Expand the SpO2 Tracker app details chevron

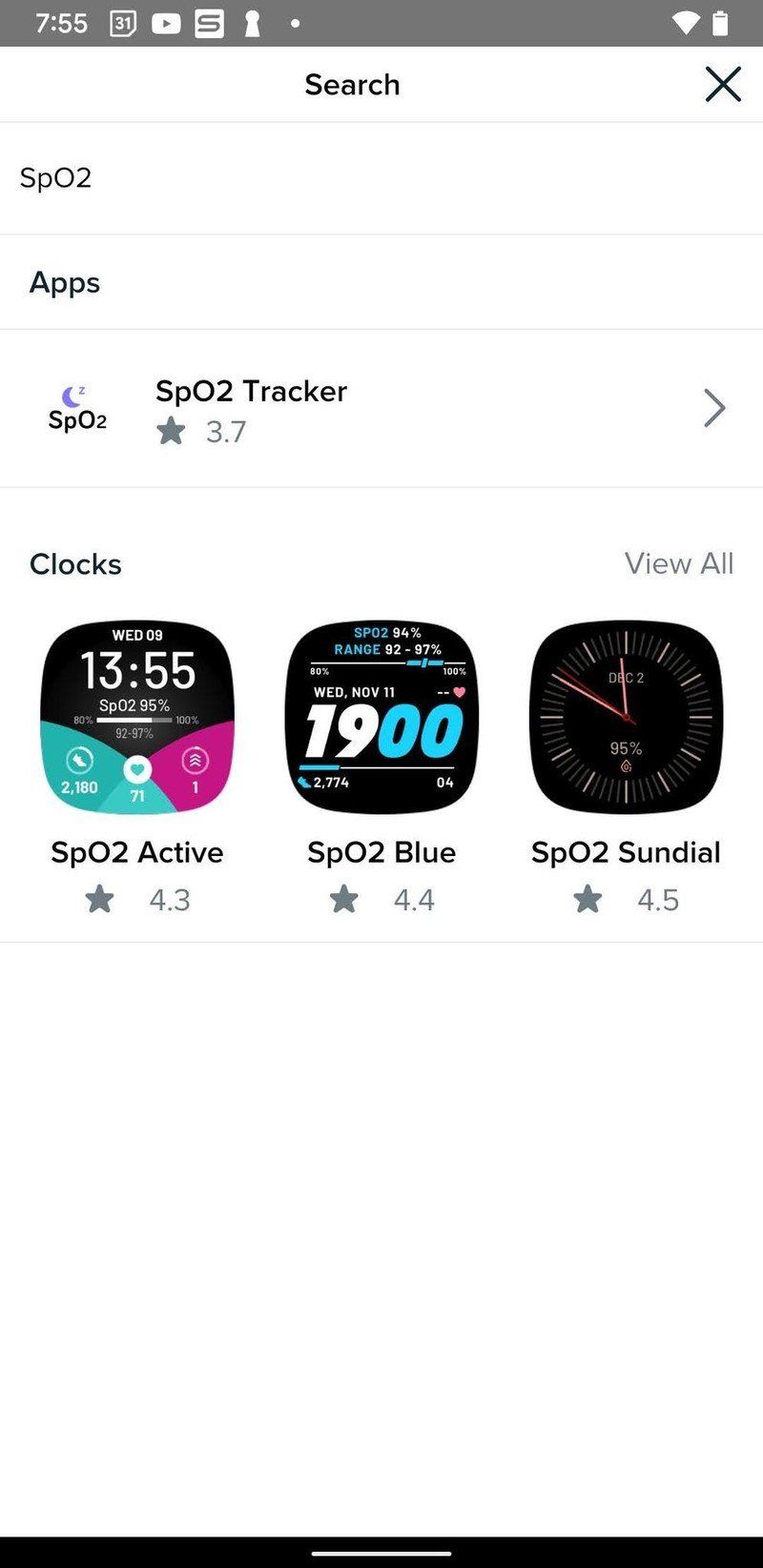pos(713,408)
